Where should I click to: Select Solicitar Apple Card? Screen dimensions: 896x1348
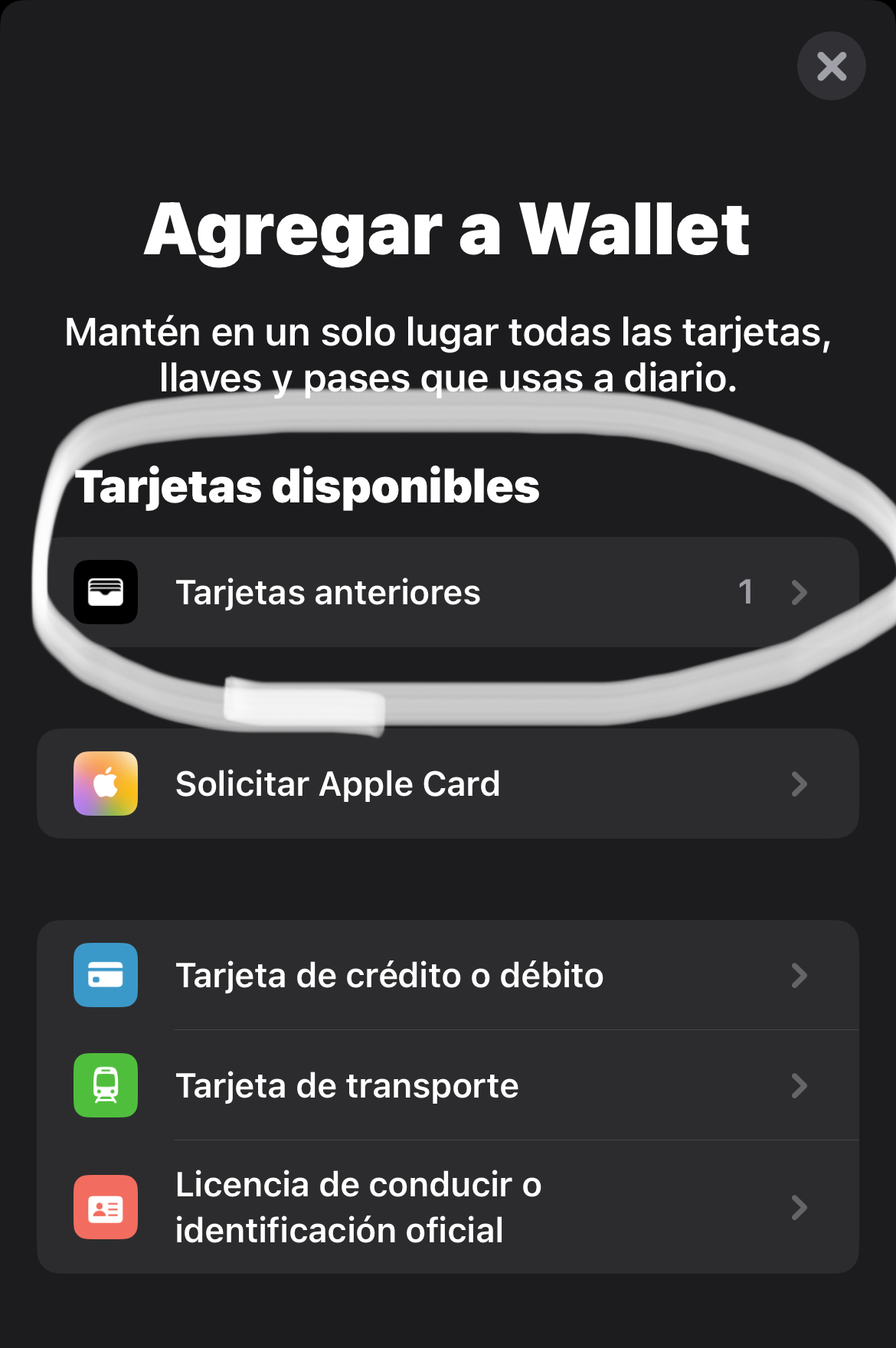coord(448,784)
